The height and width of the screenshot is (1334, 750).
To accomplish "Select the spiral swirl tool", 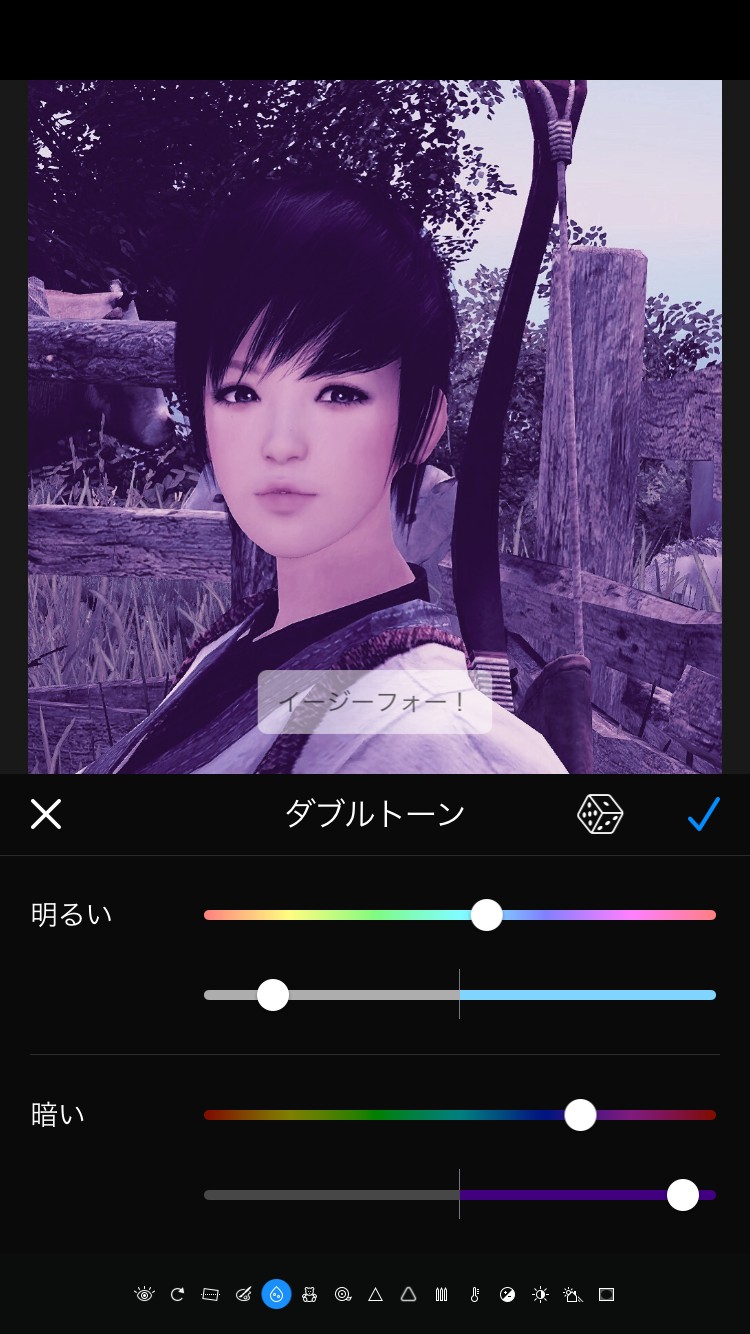I will click(x=342, y=1294).
